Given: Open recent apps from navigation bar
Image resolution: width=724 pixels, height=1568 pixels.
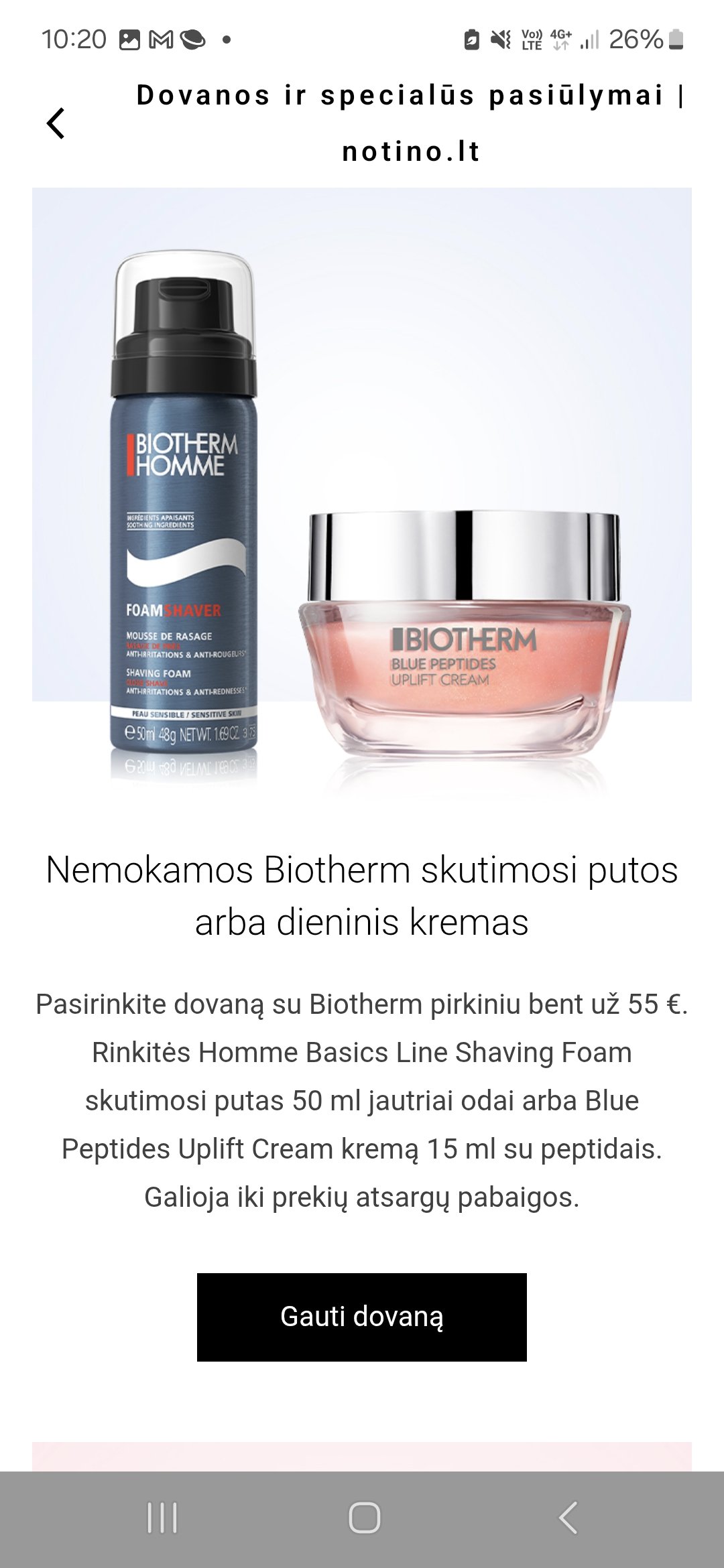Looking at the screenshot, I should click(x=162, y=1518).
